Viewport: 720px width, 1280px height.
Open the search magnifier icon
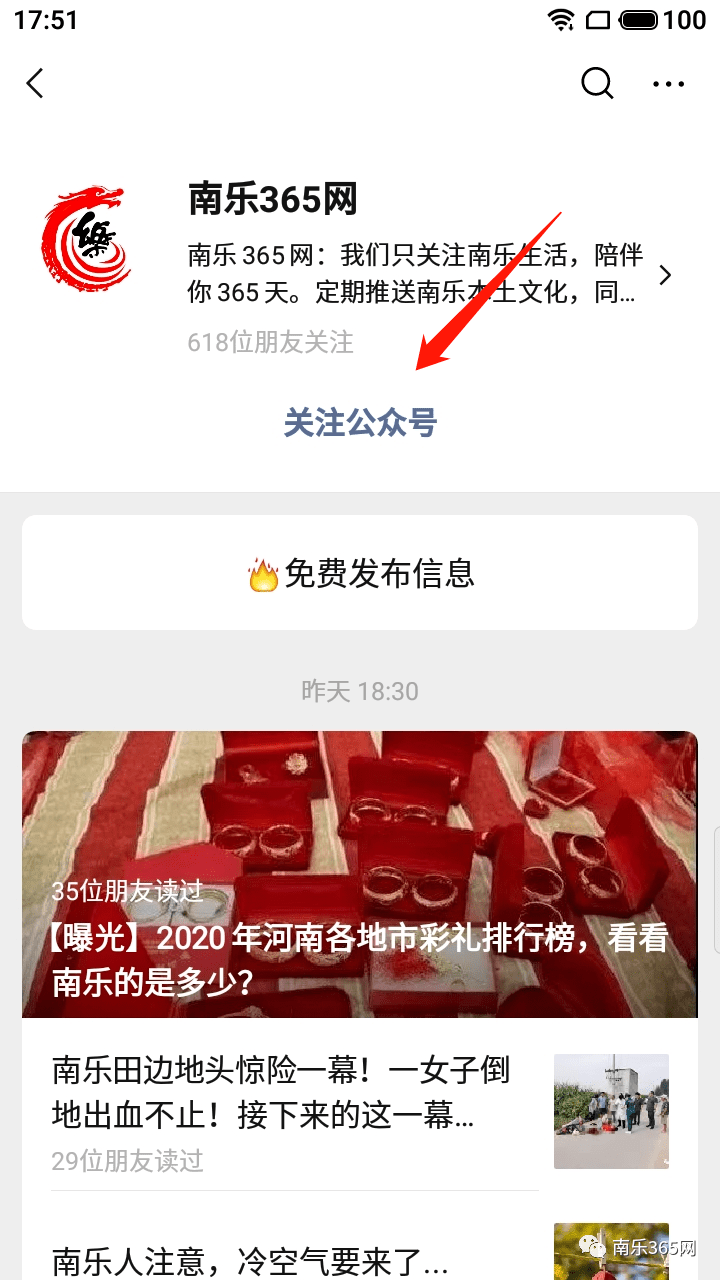pos(597,83)
